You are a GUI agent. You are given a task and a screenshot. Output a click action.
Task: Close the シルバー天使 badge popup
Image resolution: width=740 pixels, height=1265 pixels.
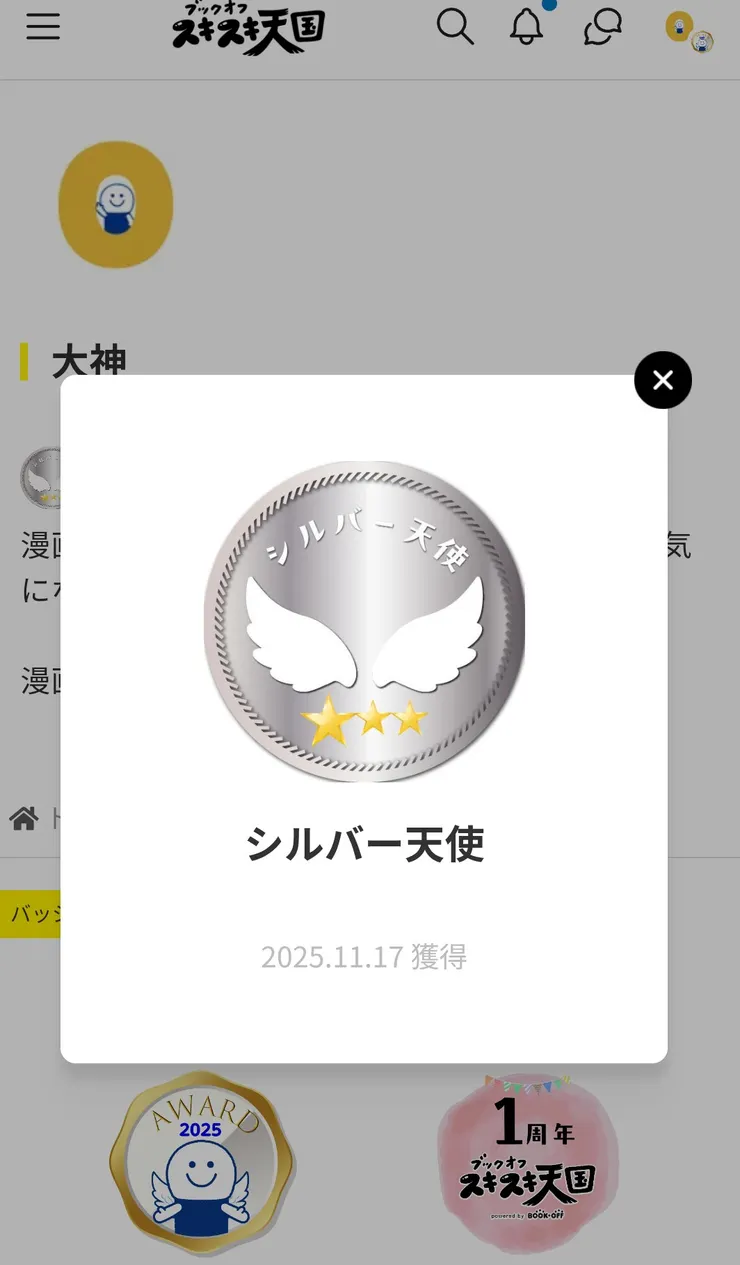click(662, 380)
